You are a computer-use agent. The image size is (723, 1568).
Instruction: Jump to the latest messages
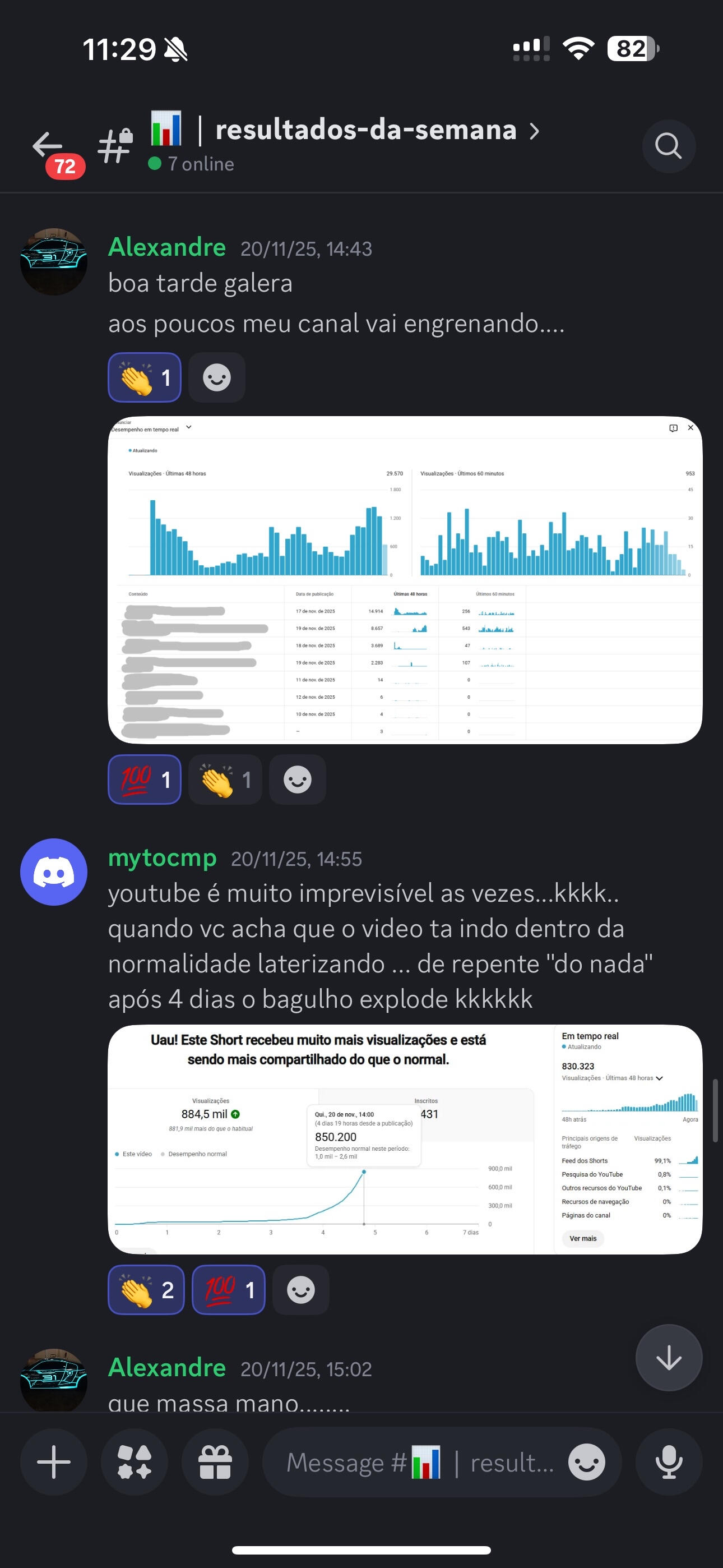coord(668,1357)
